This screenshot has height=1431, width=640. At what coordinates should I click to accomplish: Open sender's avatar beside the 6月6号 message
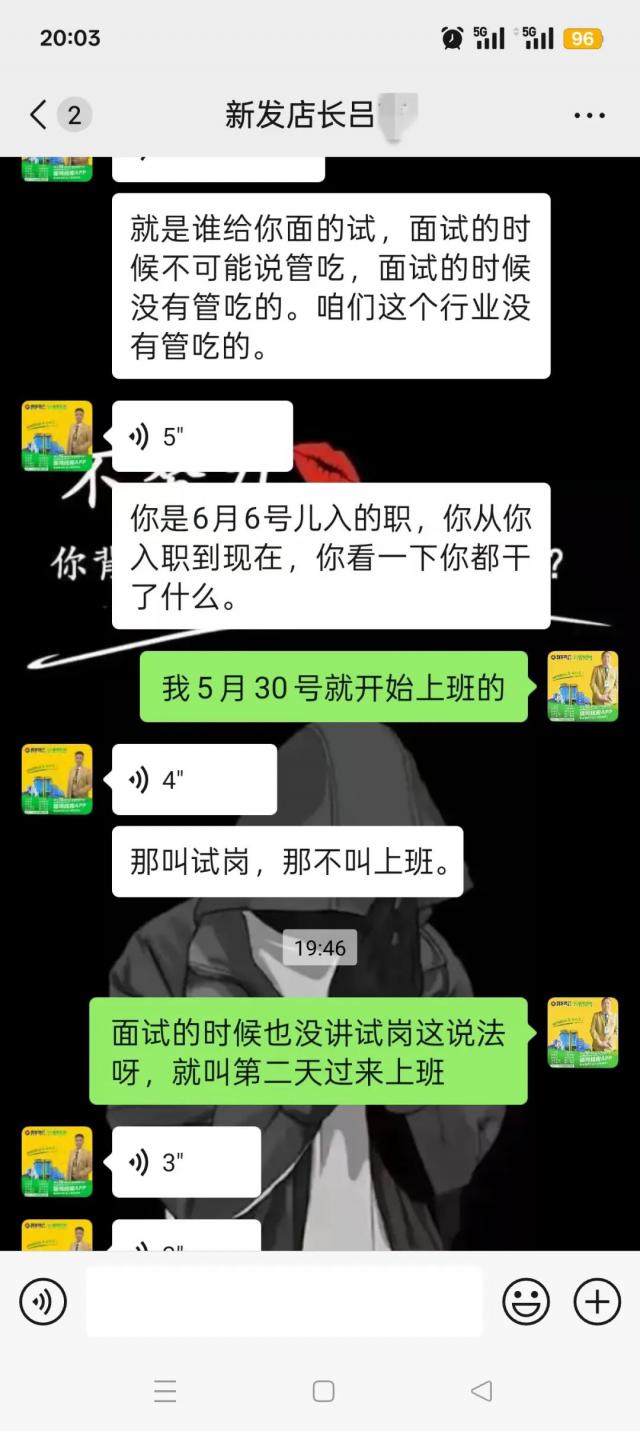[x=57, y=436]
